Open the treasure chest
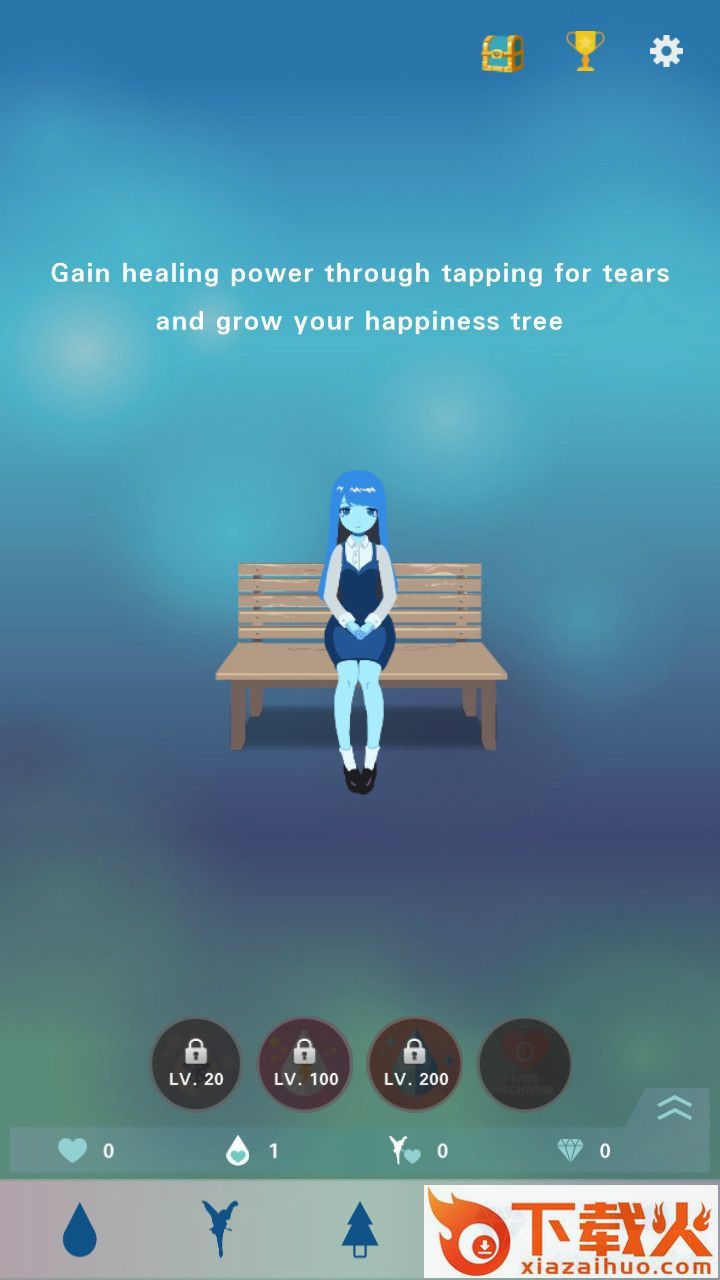 502,52
